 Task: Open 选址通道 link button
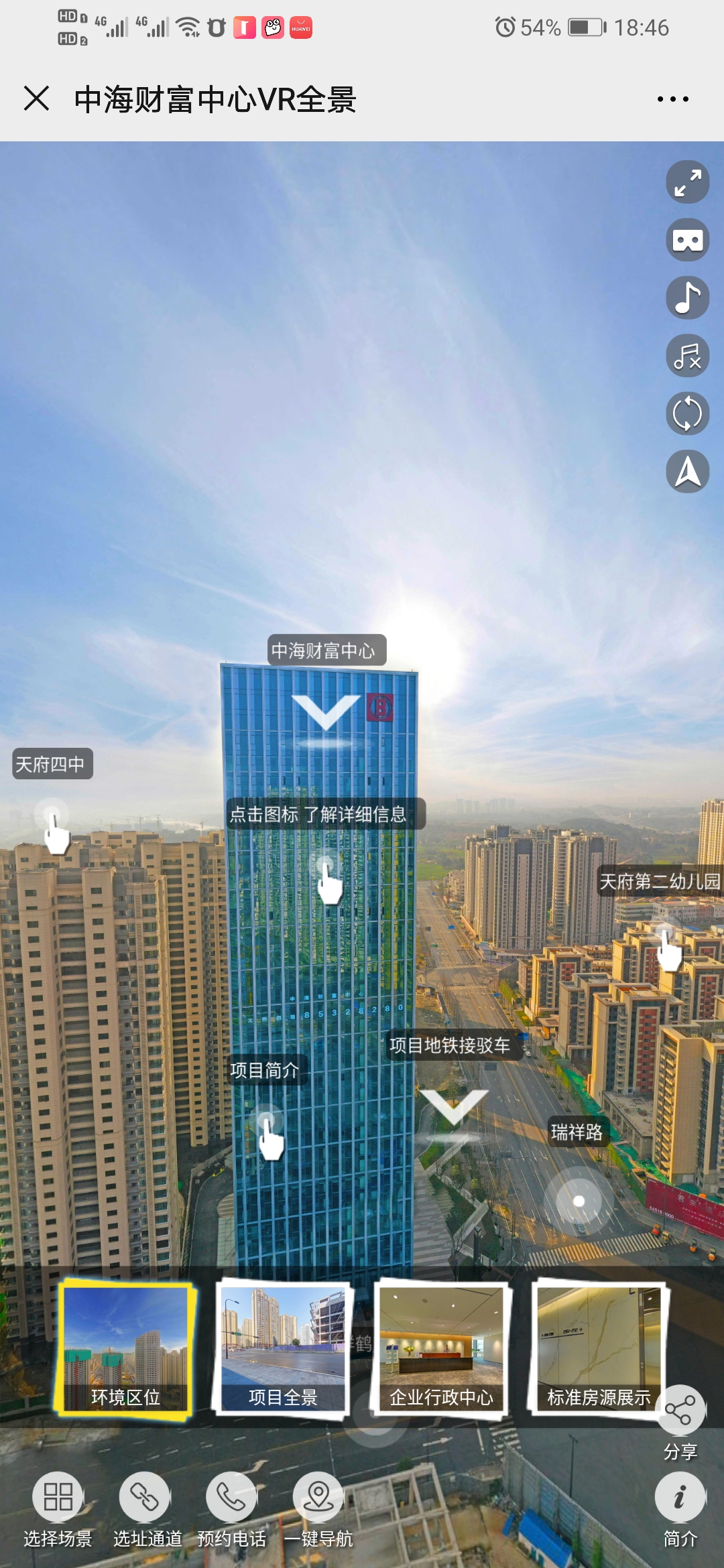point(145,1509)
